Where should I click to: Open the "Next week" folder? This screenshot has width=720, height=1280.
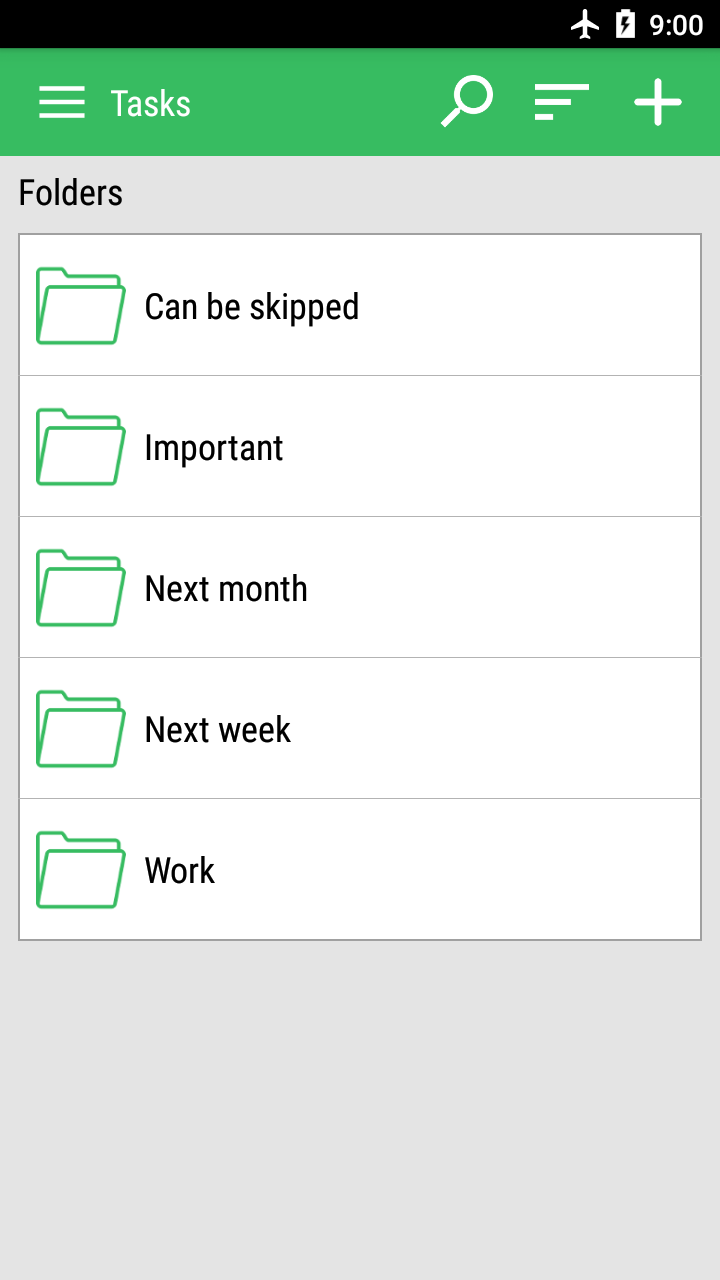pos(360,728)
